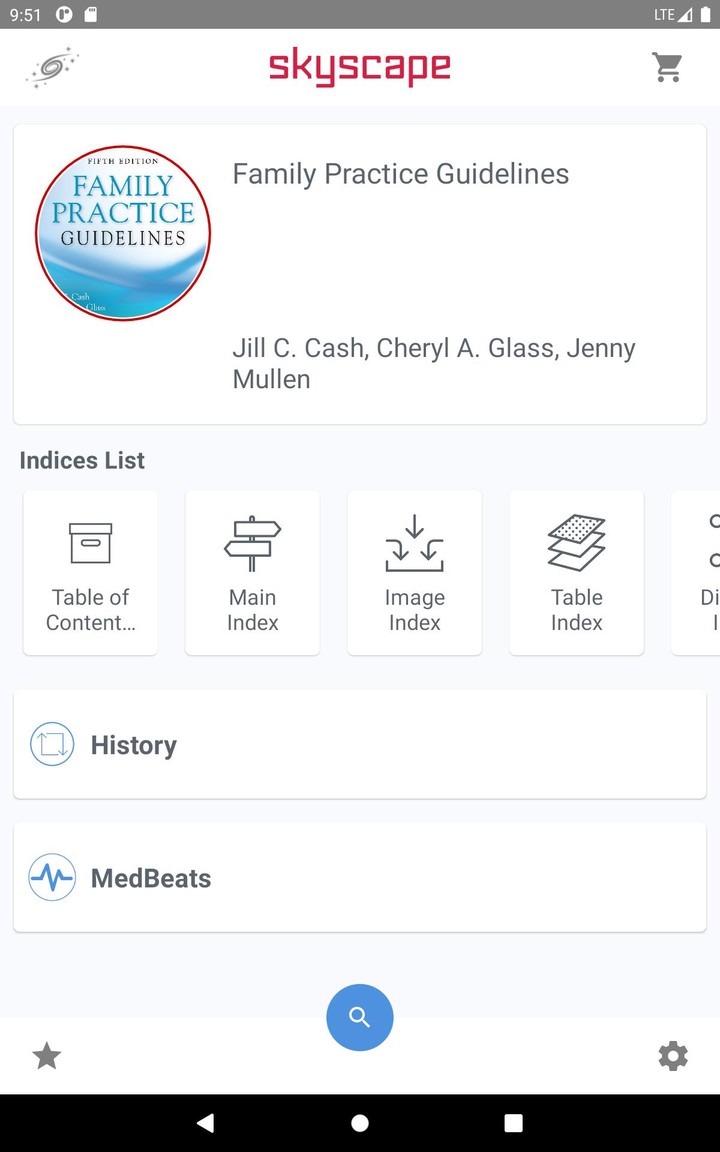Tap the blue search button

tap(360, 1017)
